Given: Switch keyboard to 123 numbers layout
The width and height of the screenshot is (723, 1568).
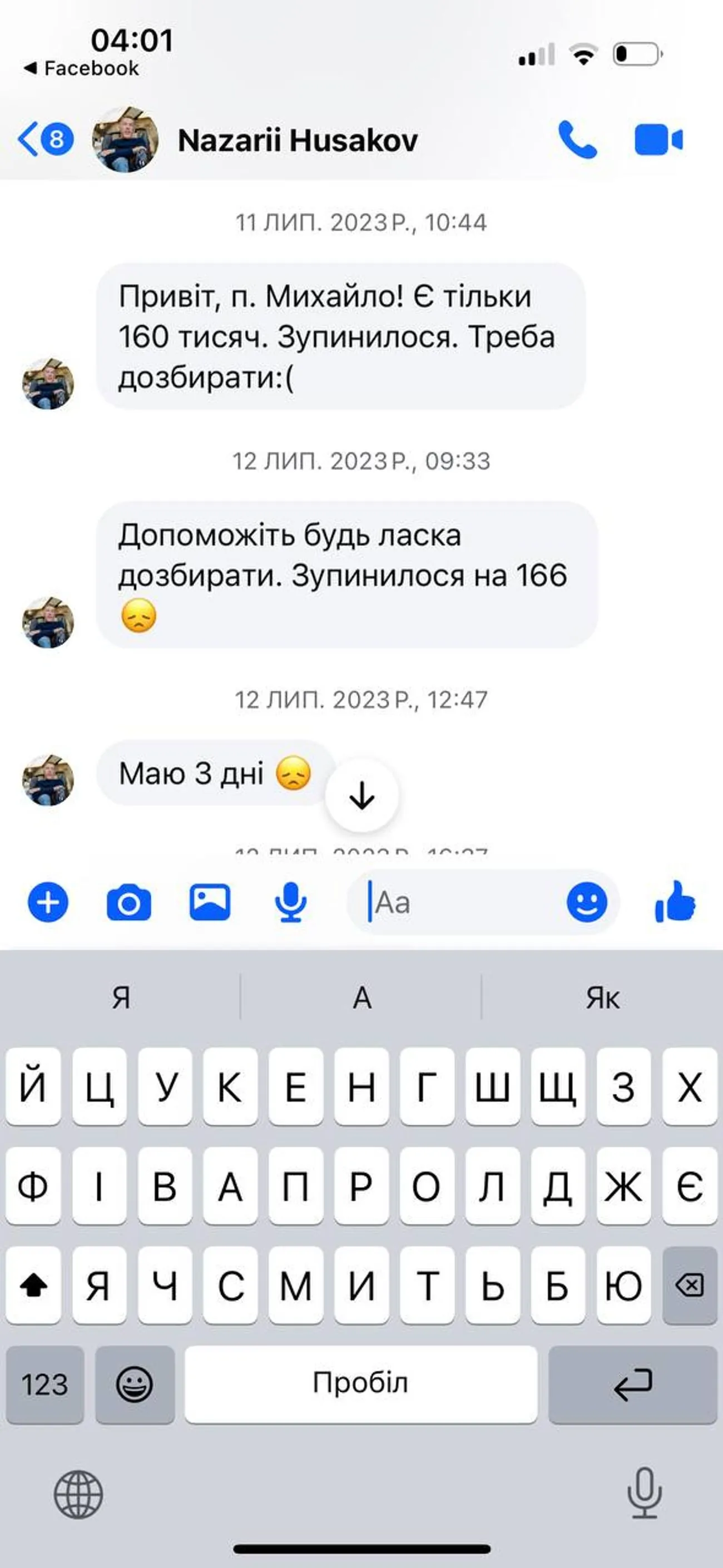Looking at the screenshot, I should (x=44, y=1385).
